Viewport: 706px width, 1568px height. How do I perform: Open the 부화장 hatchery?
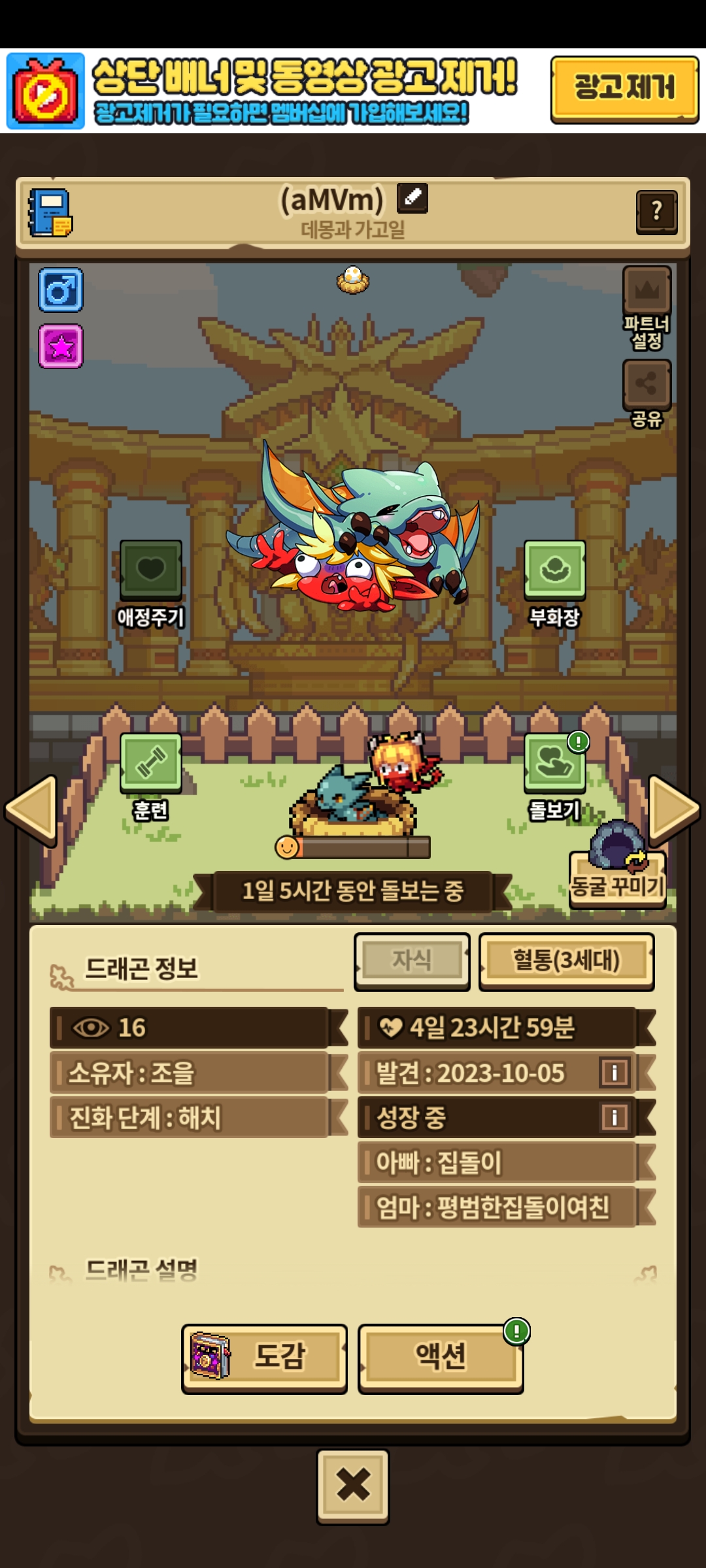[554, 570]
